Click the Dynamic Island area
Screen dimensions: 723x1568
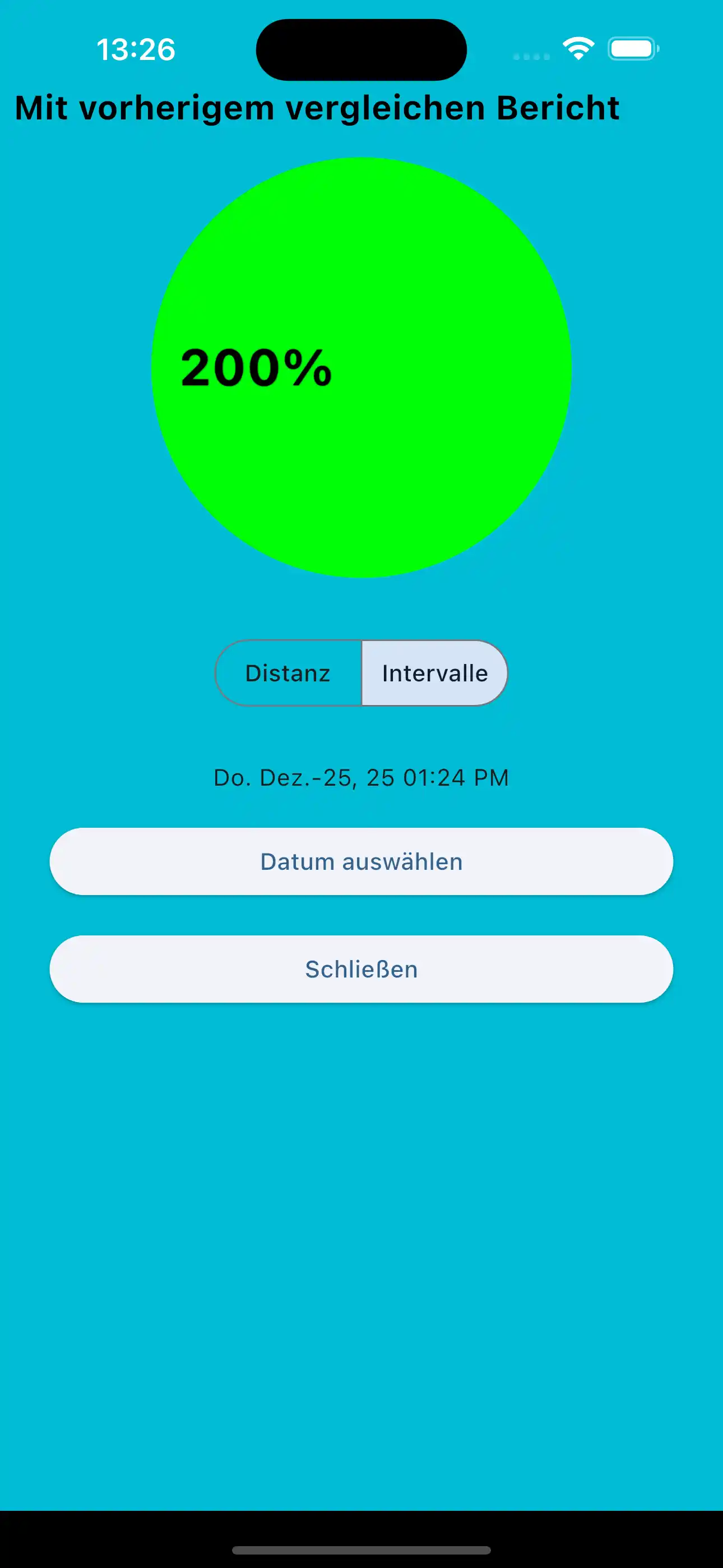click(361, 50)
